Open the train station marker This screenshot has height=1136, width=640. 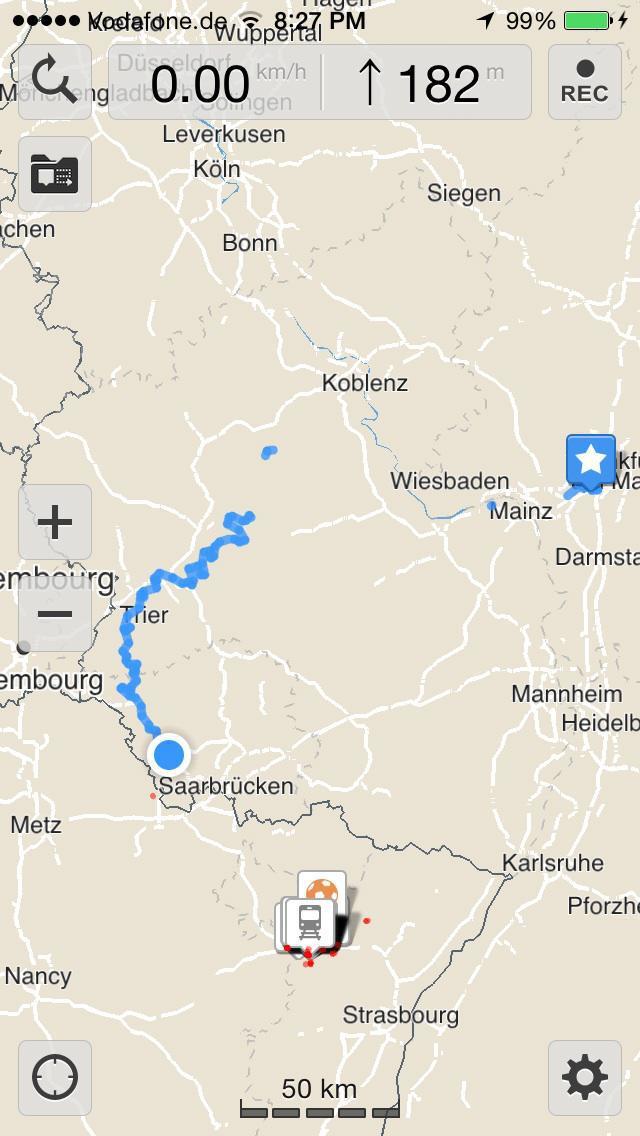pyautogui.click(x=311, y=920)
